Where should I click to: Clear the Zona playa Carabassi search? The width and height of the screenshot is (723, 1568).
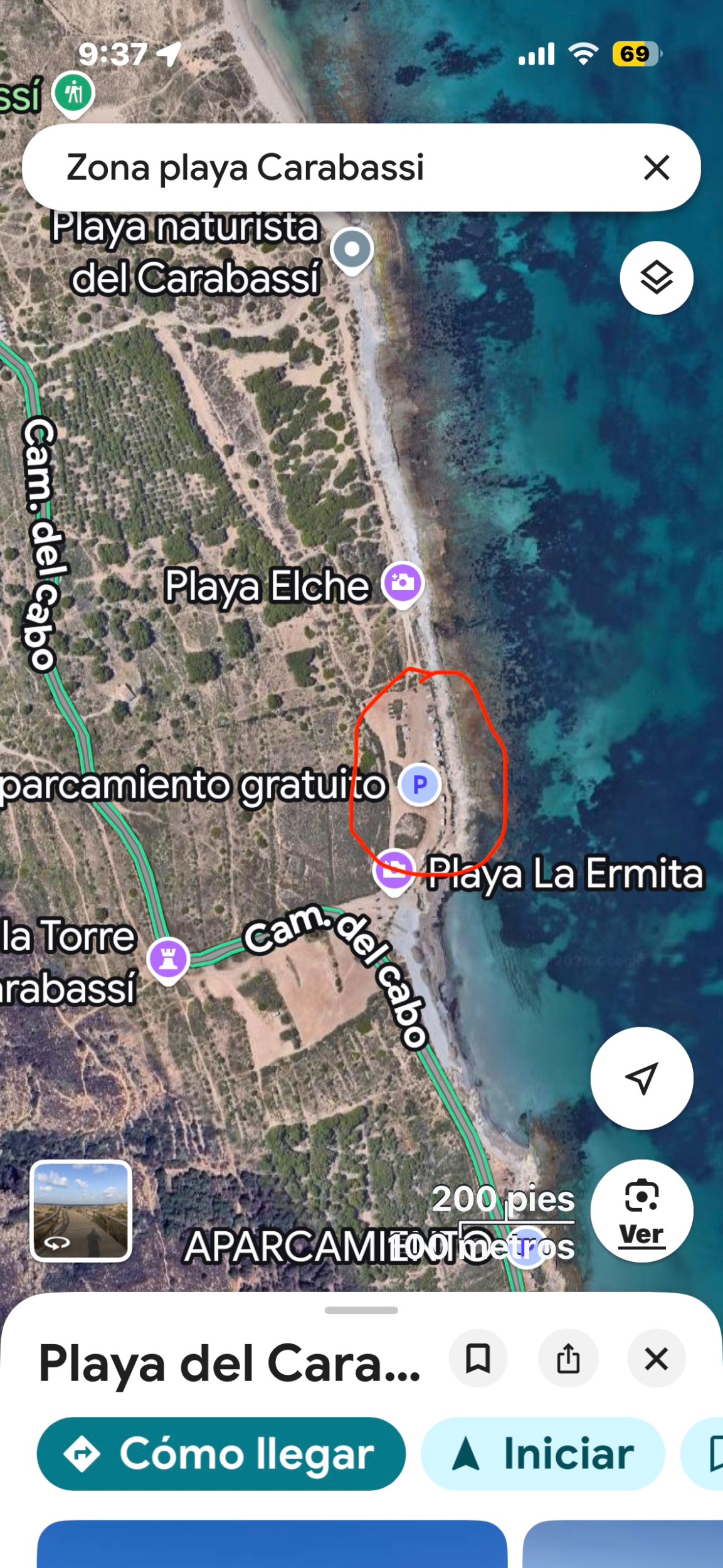click(x=656, y=167)
